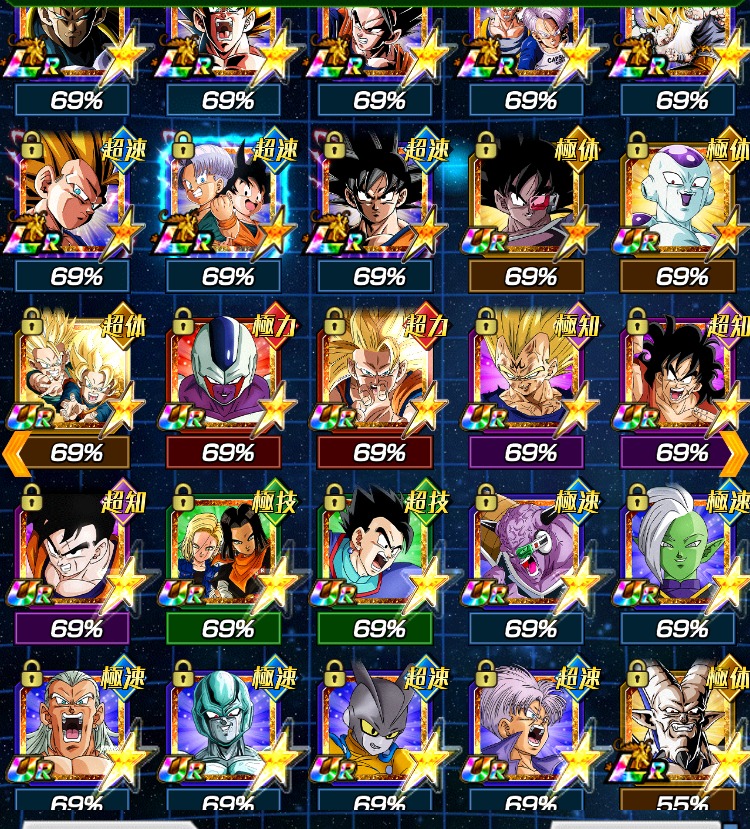This screenshot has height=829, width=750.
Task: Open the Androids 17 and 18 極技 card
Action: (226, 549)
